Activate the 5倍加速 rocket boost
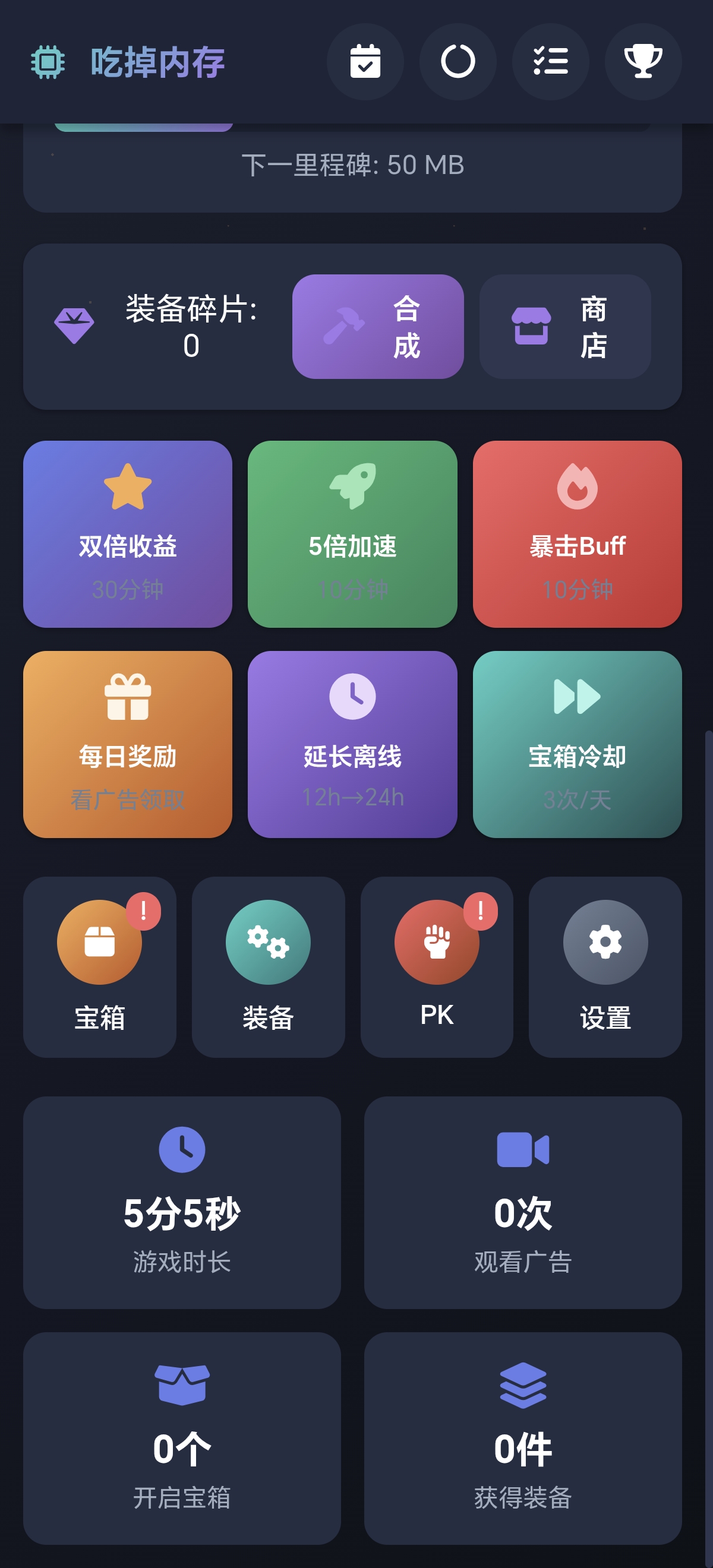 point(352,534)
